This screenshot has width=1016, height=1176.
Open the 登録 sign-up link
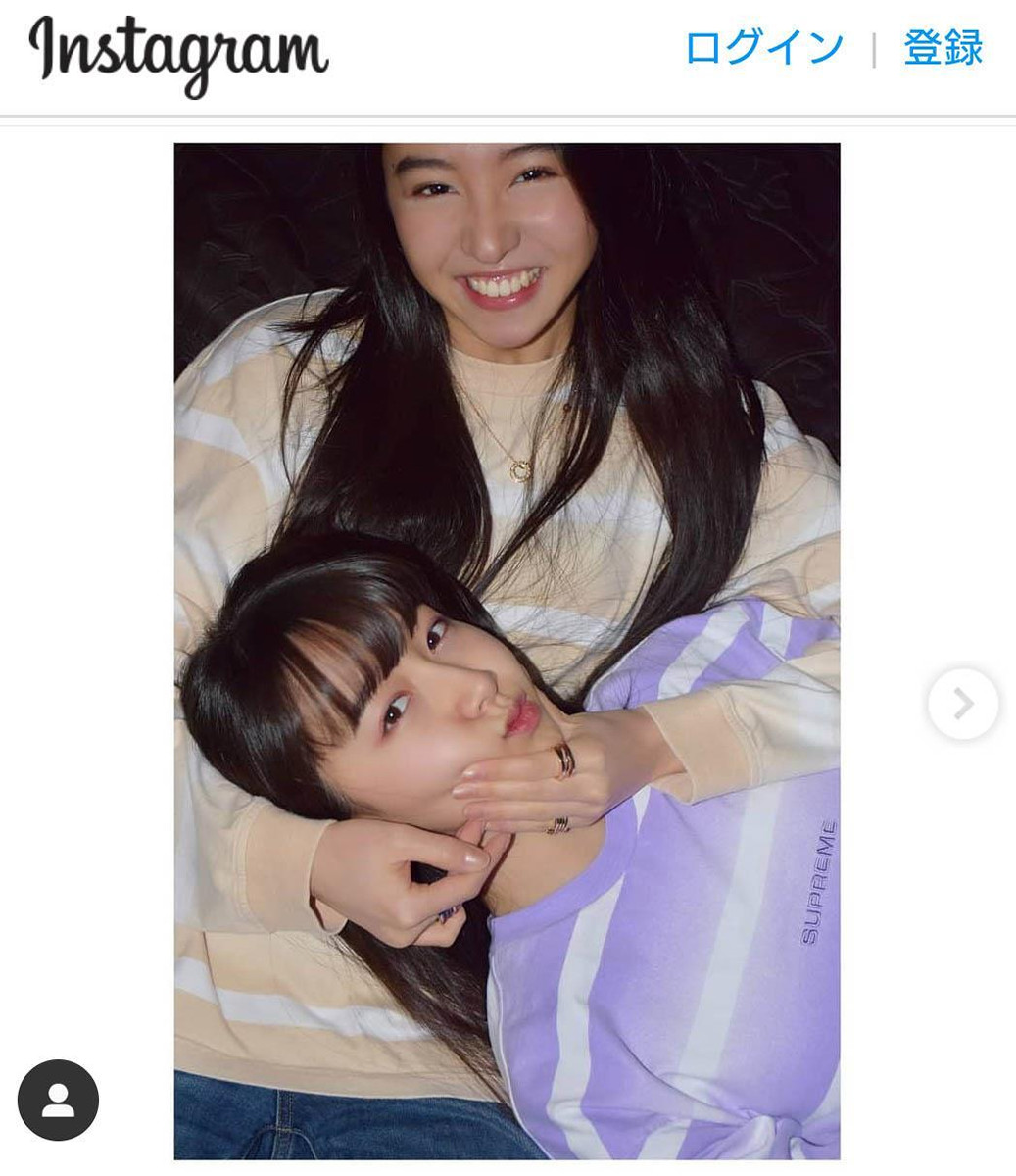[943, 48]
